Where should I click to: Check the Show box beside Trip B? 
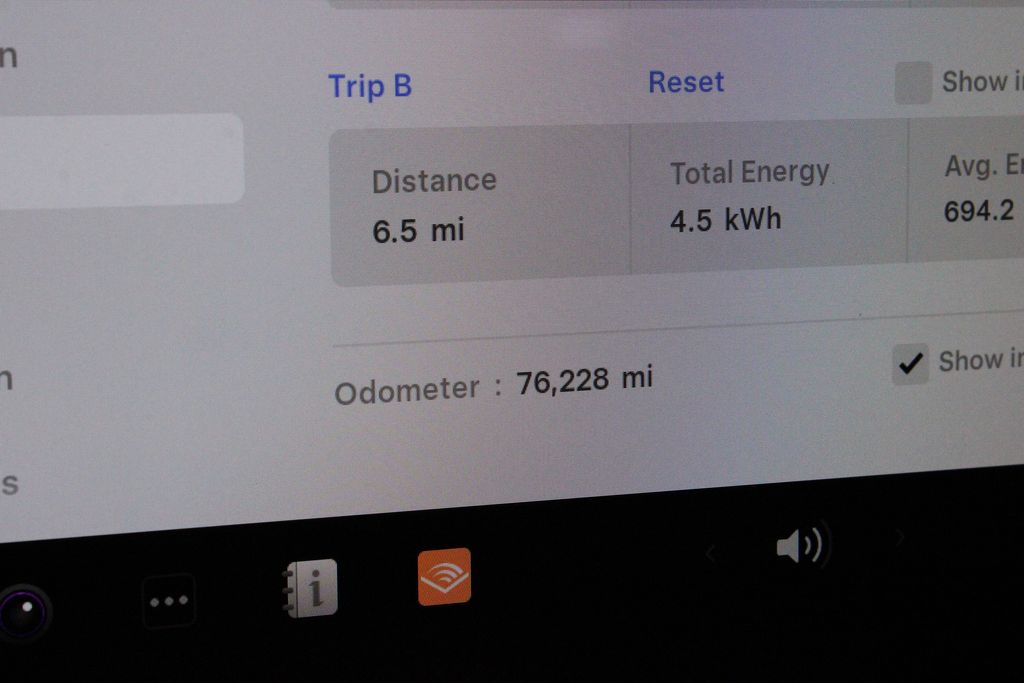(912, 83)
